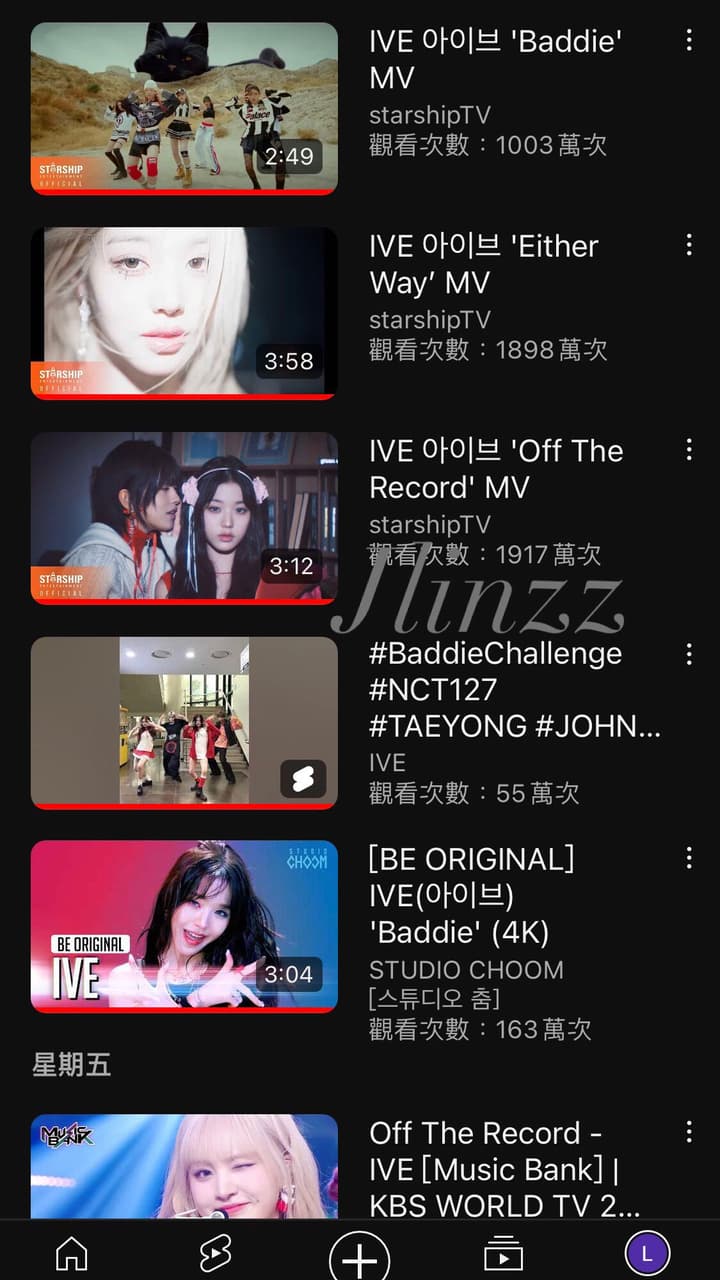Switch to the Shorts tab

point(215,1253)
